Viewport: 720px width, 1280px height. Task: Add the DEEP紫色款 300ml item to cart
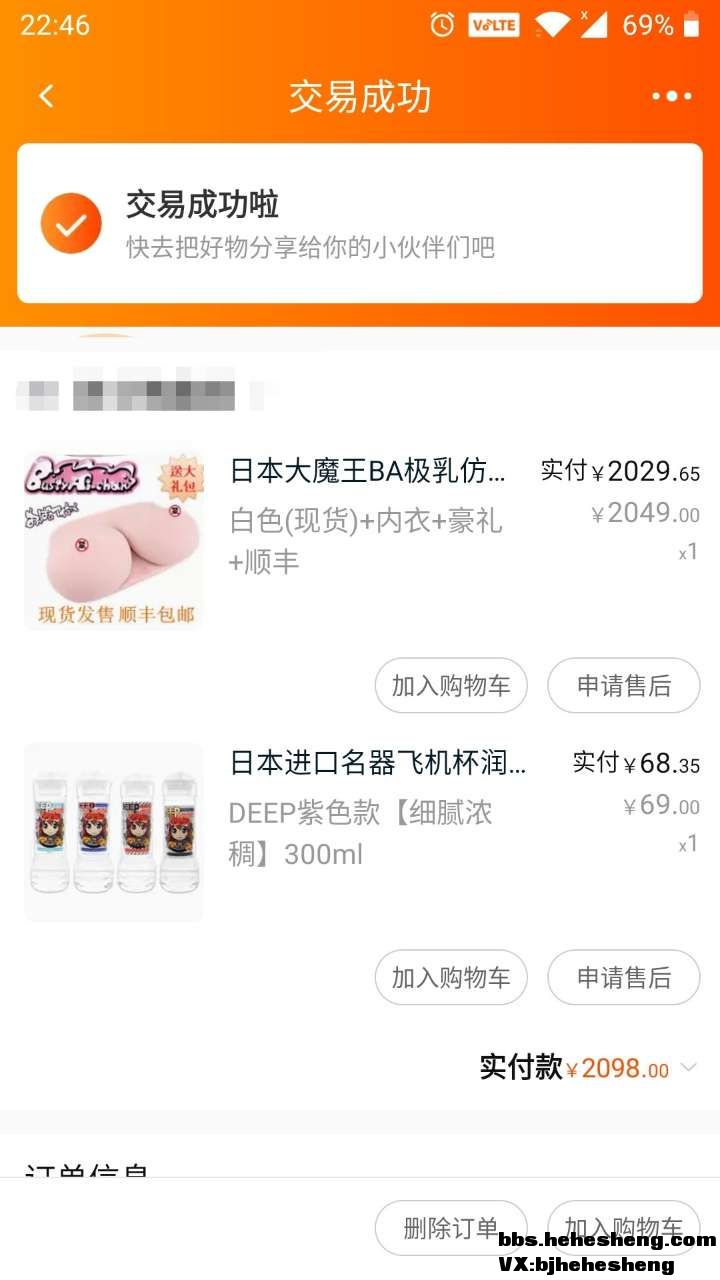click(x=451, y=977)
